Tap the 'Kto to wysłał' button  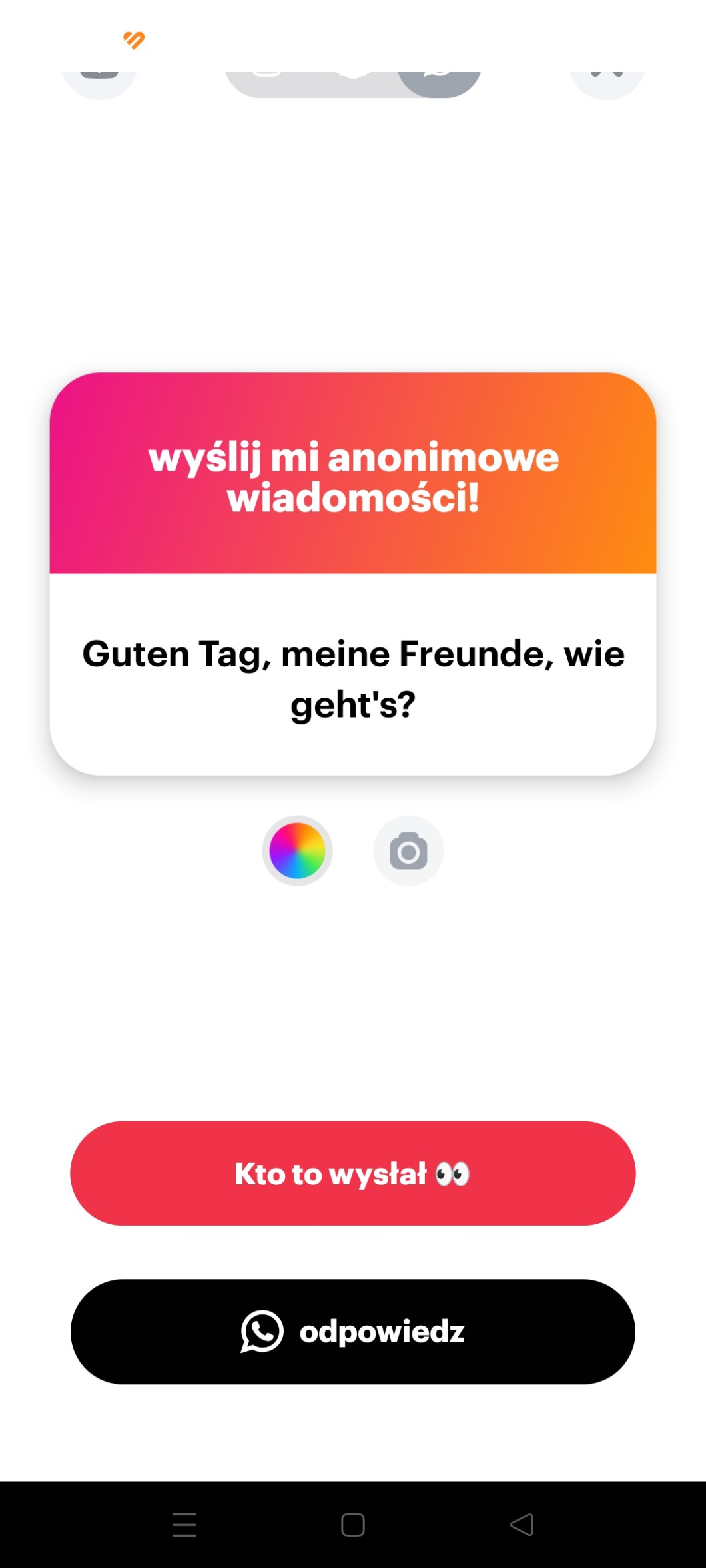coord(353,1173)
